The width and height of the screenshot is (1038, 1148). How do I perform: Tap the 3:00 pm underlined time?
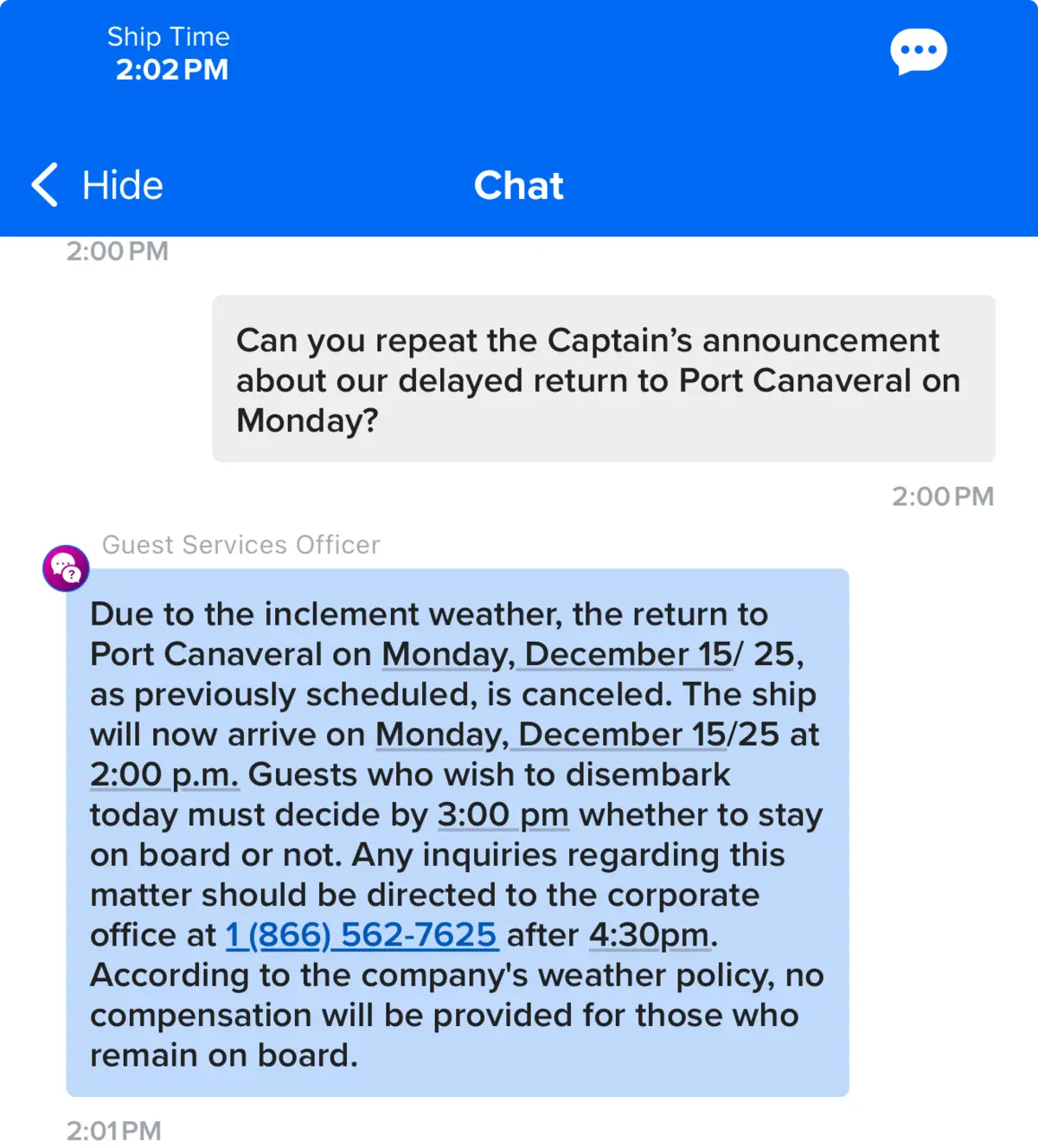(503, 815)
